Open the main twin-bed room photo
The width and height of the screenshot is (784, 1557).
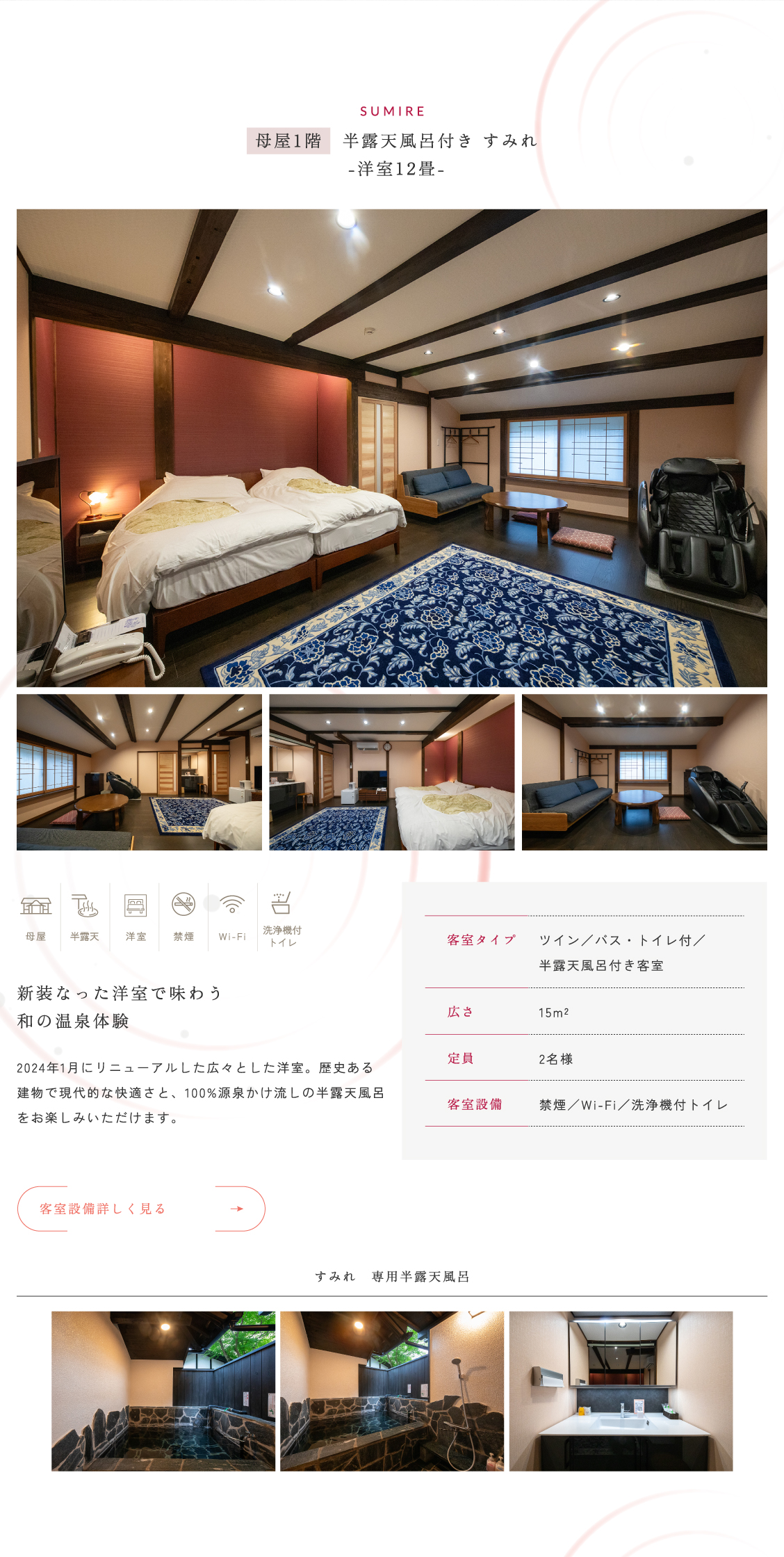click(392, 448)
